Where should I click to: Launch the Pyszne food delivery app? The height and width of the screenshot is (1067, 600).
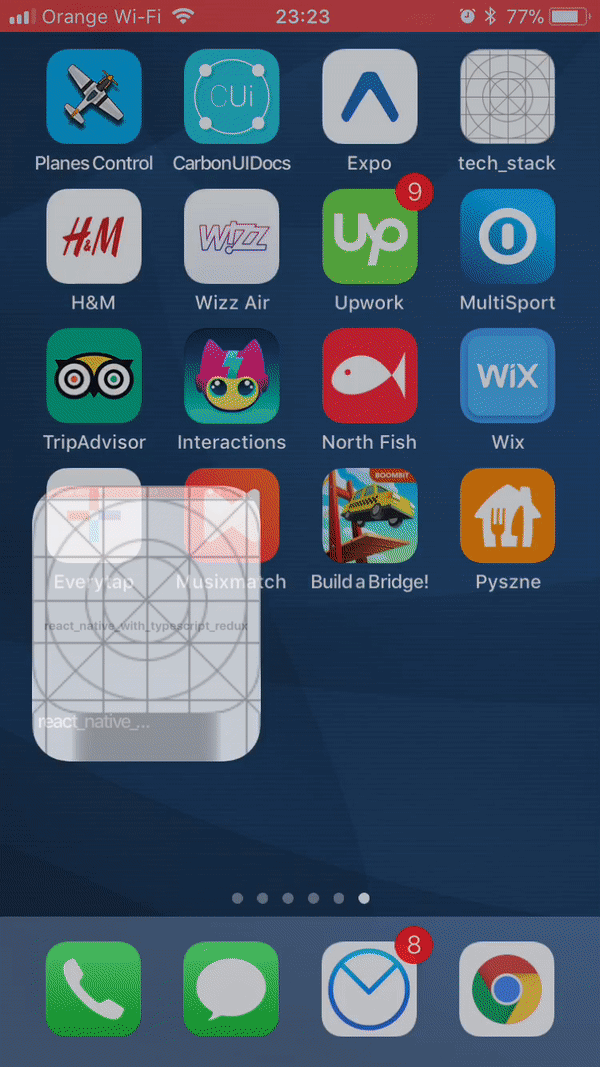pos(507,516)
